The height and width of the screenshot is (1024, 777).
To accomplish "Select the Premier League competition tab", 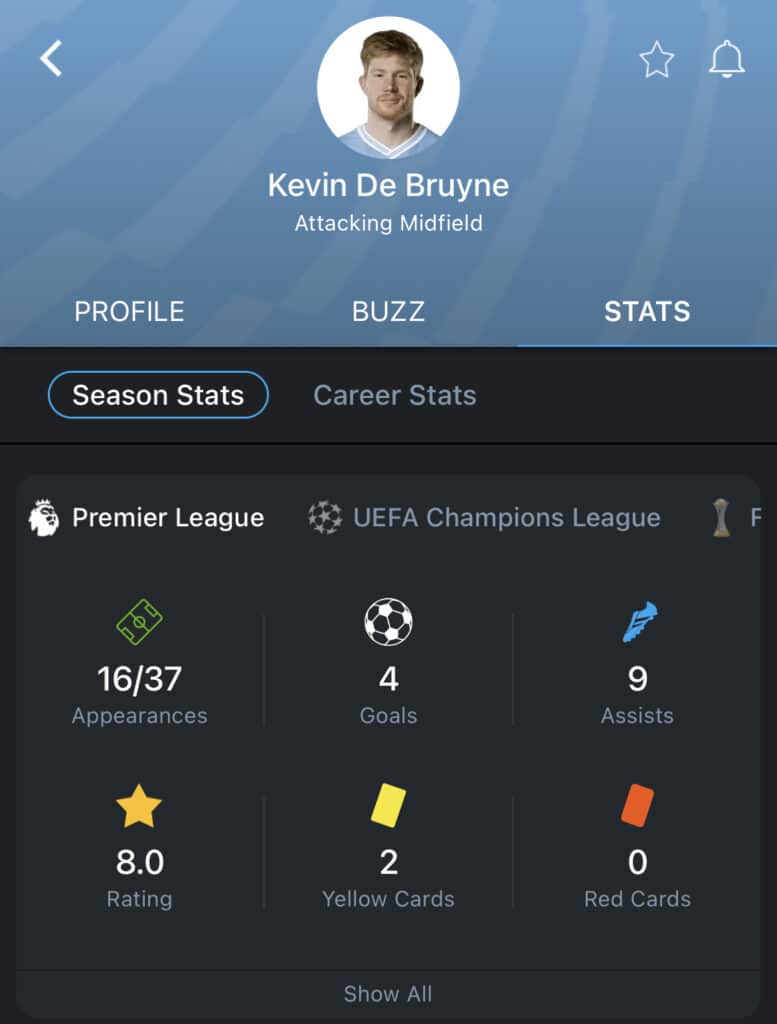I will (x=147, y=518).
